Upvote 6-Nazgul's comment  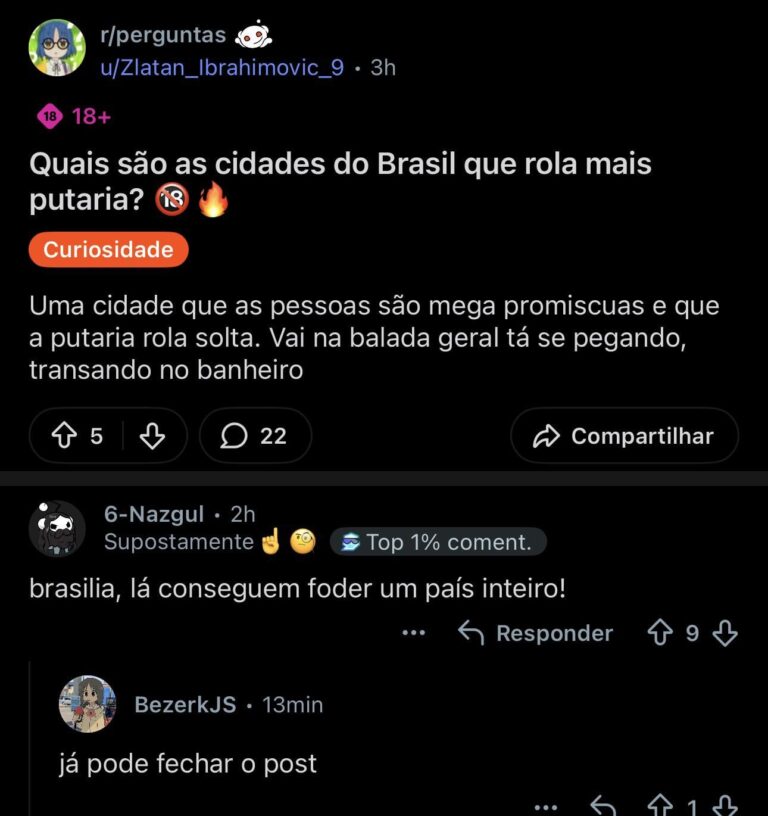(660, 633)
